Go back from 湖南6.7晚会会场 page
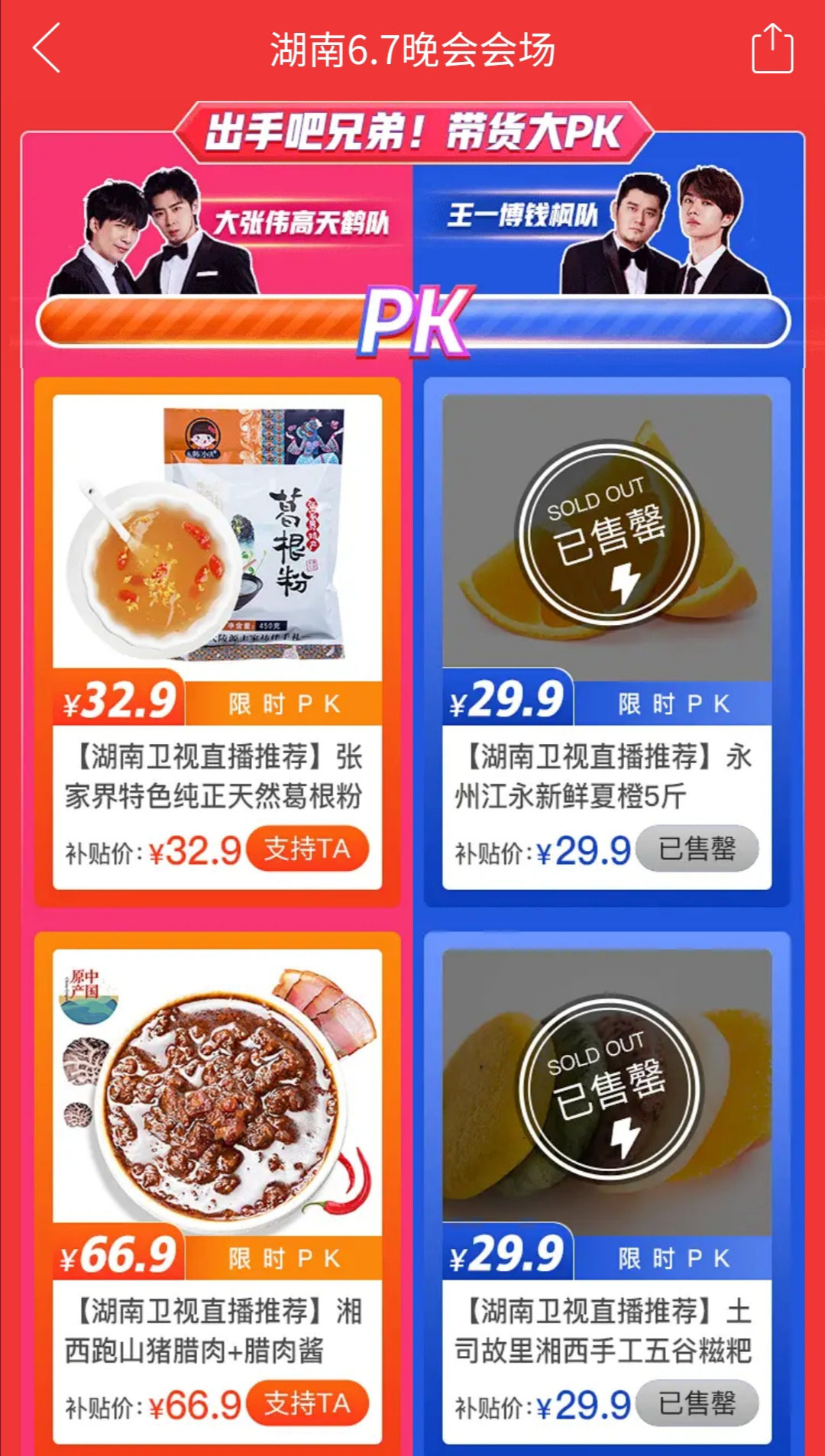 (47, 48)
